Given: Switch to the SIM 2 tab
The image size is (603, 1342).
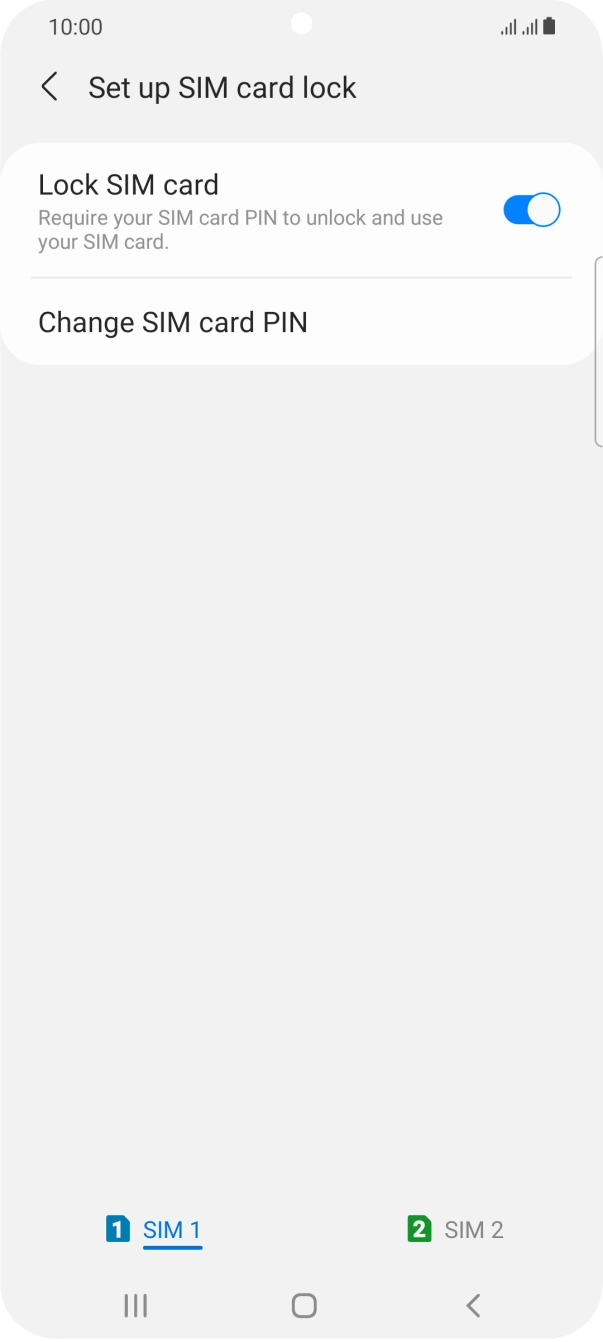Looking at the screenshot, I should pos(456,1229).
